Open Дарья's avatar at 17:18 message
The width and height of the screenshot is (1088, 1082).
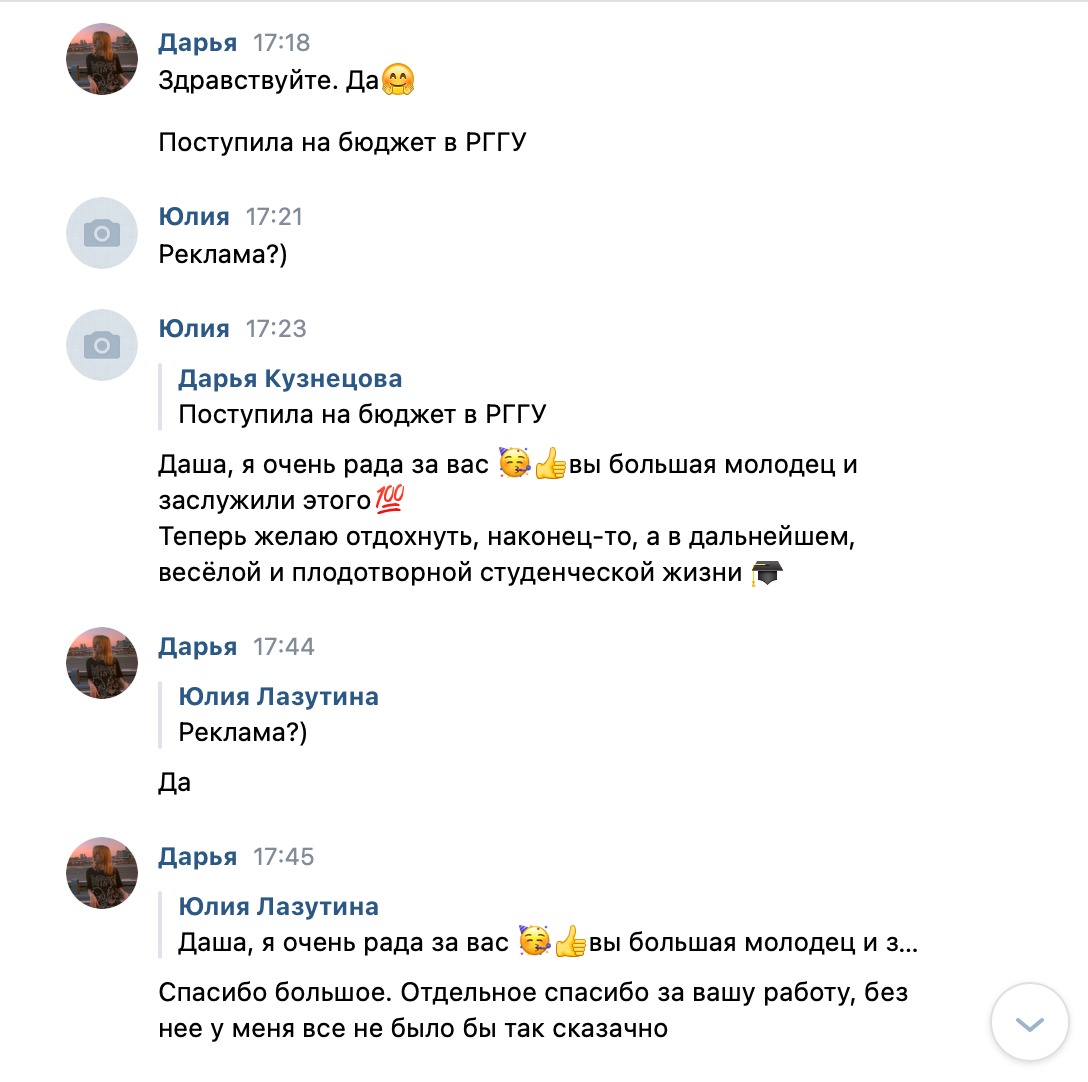click(101, 60)
